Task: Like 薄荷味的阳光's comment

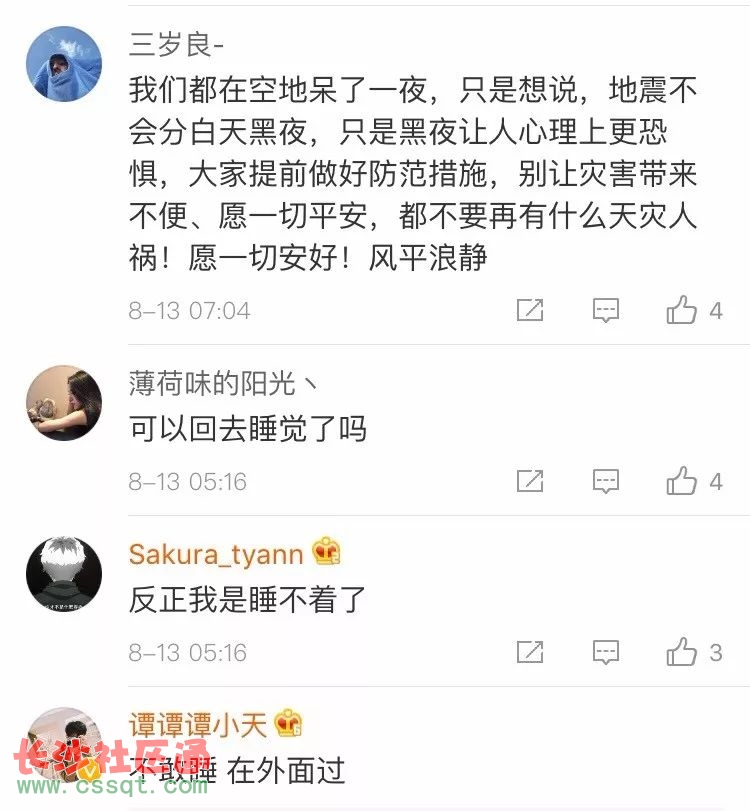Action: pyautogui.click(x=682, y=481)
